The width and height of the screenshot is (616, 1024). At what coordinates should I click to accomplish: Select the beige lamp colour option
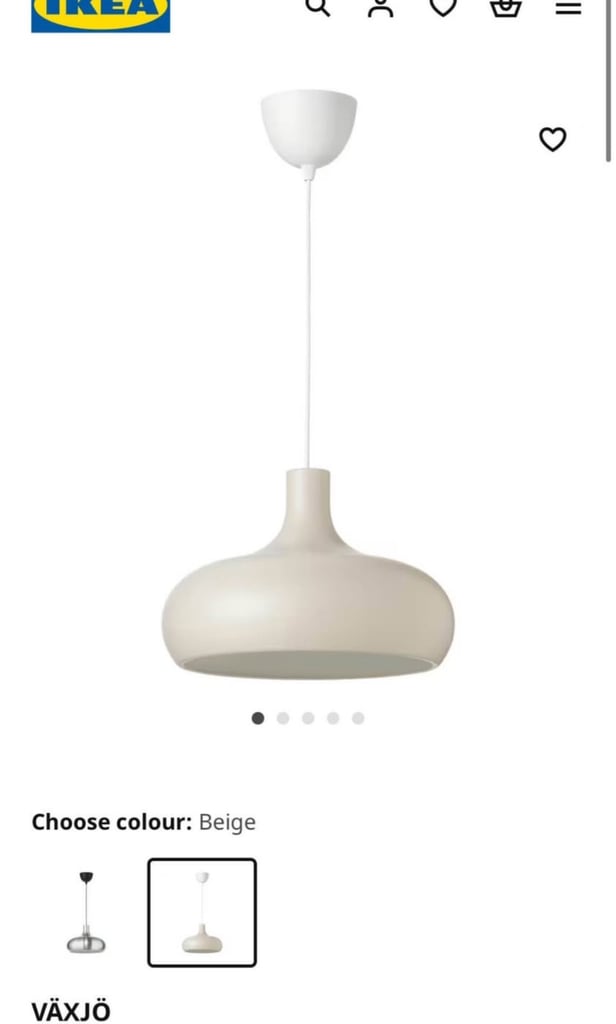click(202, 912)
